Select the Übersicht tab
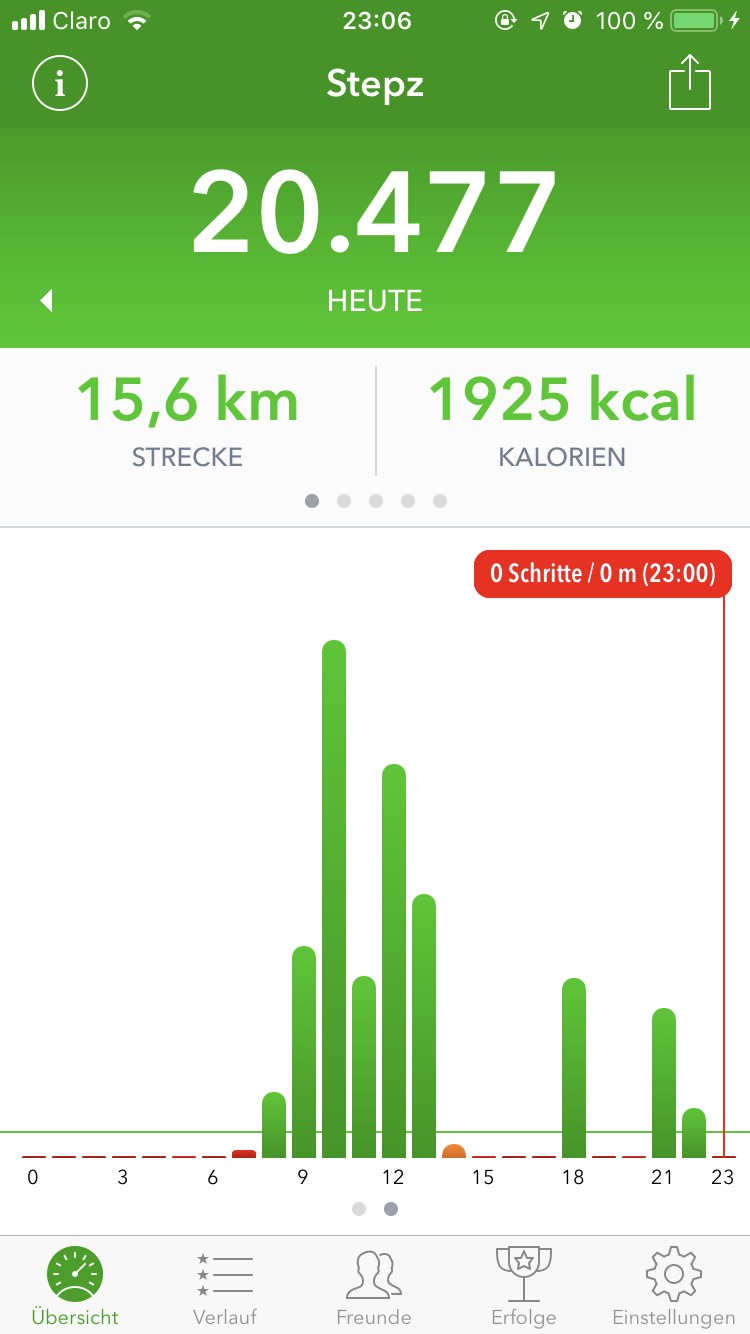This screenshot has height=1334, width=750. [x=75, y=1288]
